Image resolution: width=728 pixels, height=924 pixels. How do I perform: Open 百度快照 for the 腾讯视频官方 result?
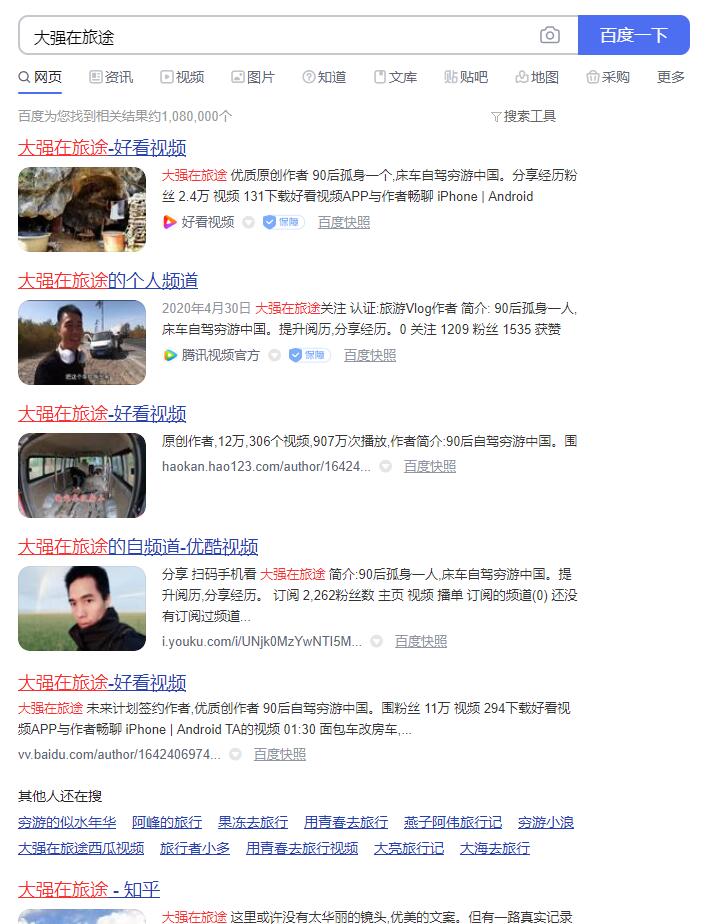coord(370,355)
